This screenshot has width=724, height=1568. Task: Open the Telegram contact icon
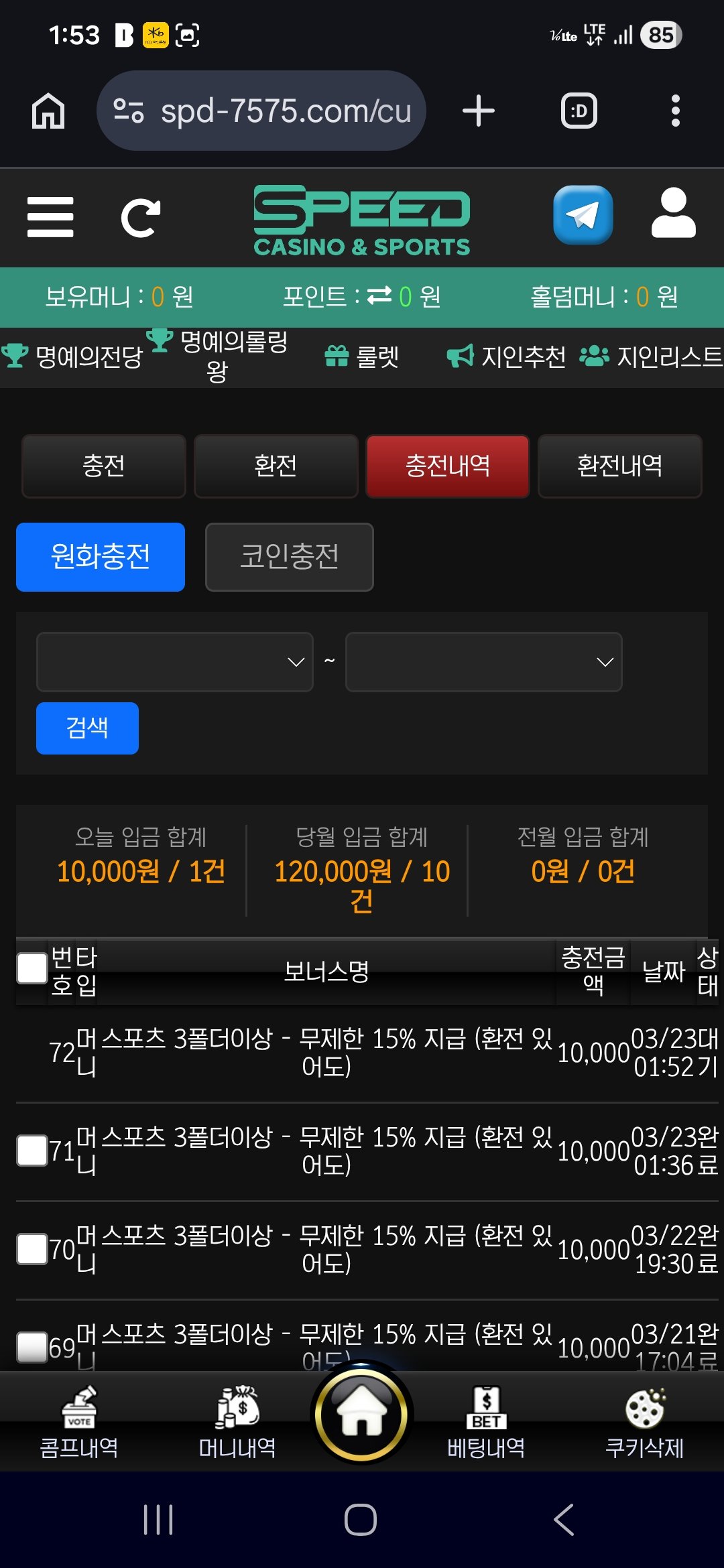tap(583, 215)
